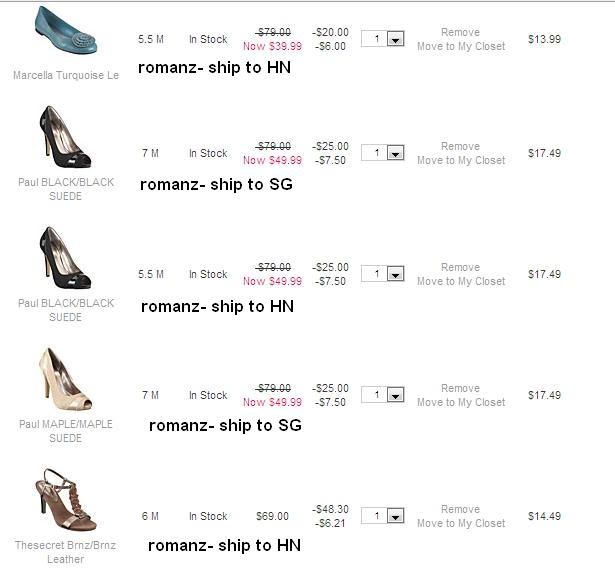This screenshot has height=575, width=615.
Task: Remove Paul Black Suede size 7 M
Action: tap(460, 146)
